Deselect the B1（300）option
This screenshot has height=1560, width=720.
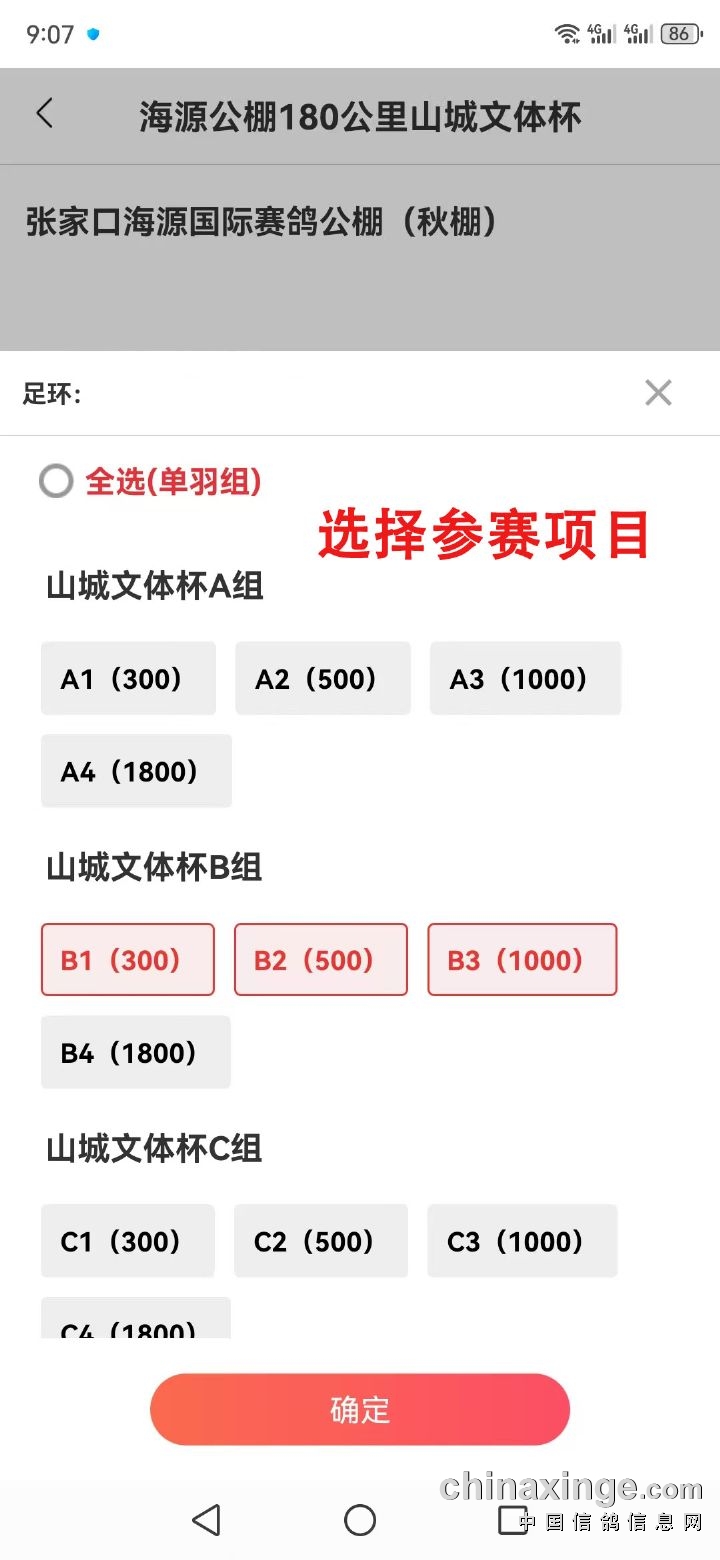128,960
